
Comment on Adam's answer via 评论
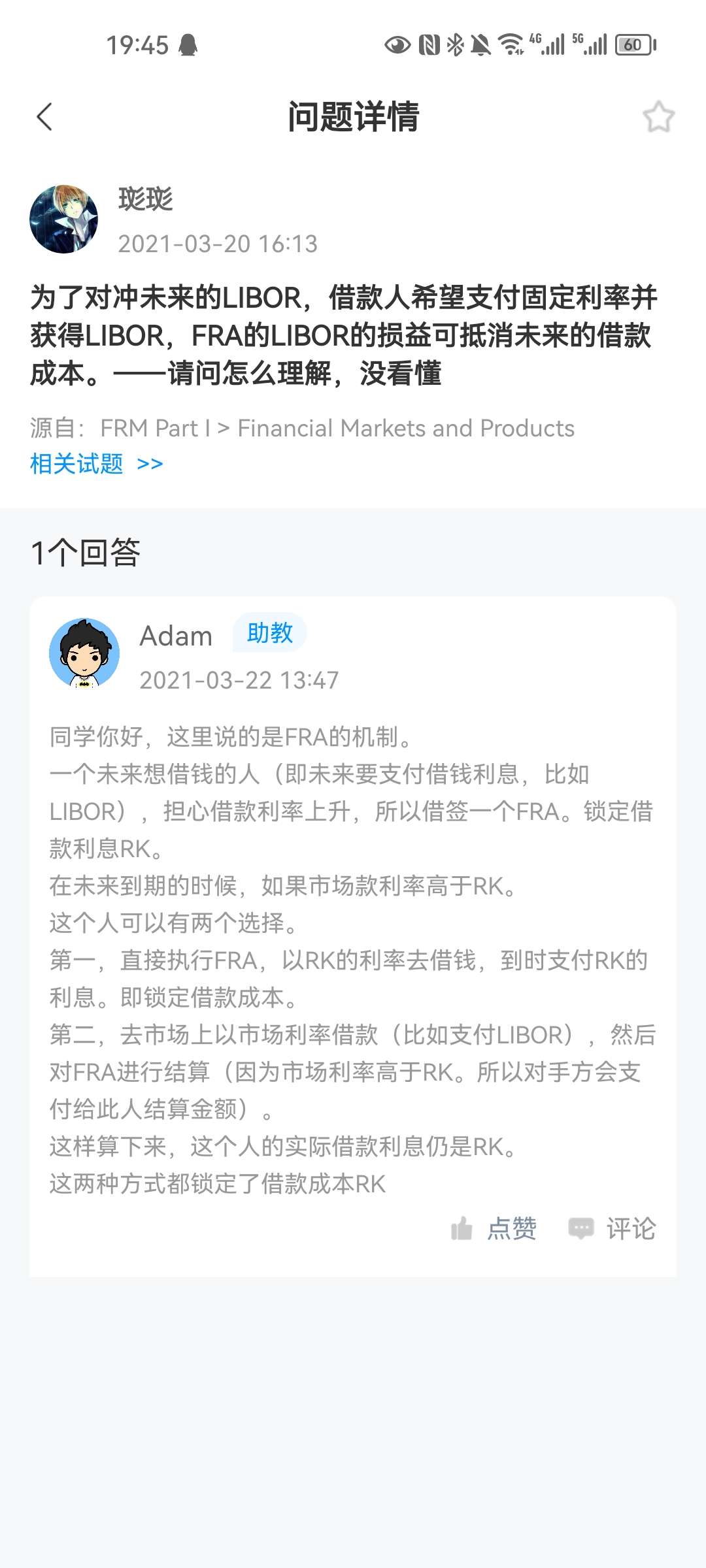pos(613,1229)
